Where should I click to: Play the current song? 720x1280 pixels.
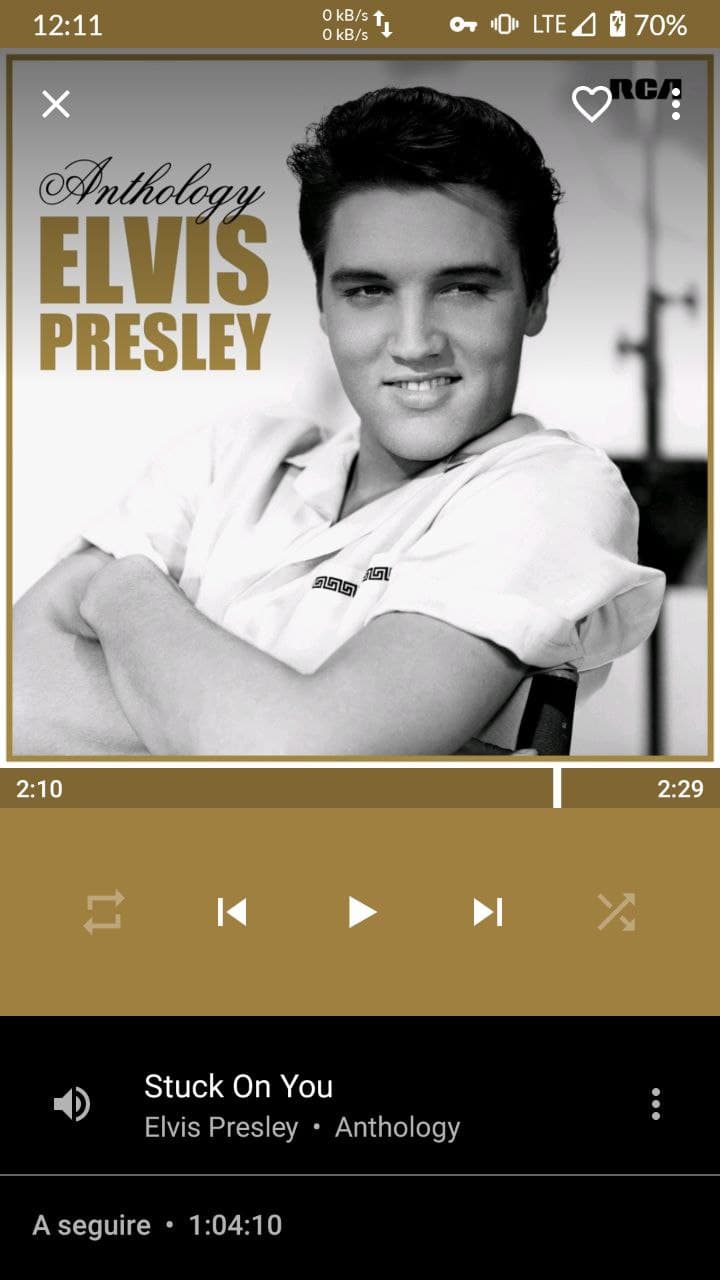[x=360, y=912]
